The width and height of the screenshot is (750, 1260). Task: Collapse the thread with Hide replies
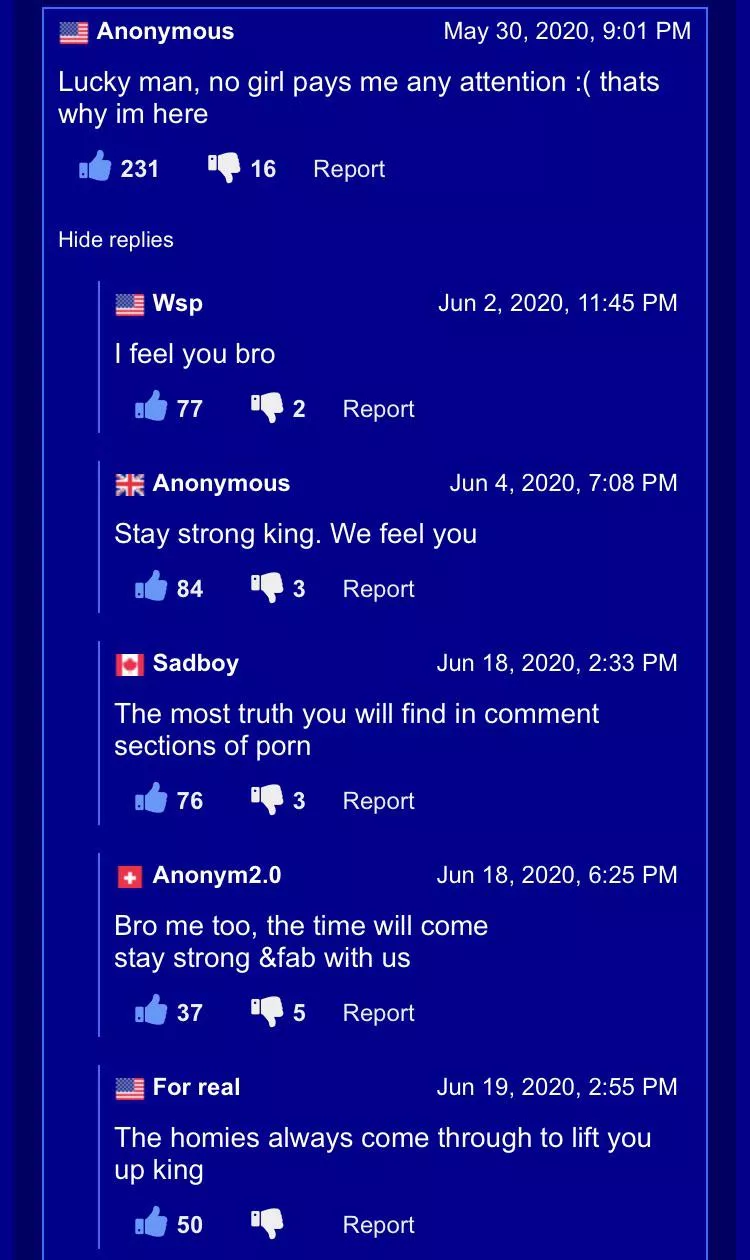[x=115, y=240]
